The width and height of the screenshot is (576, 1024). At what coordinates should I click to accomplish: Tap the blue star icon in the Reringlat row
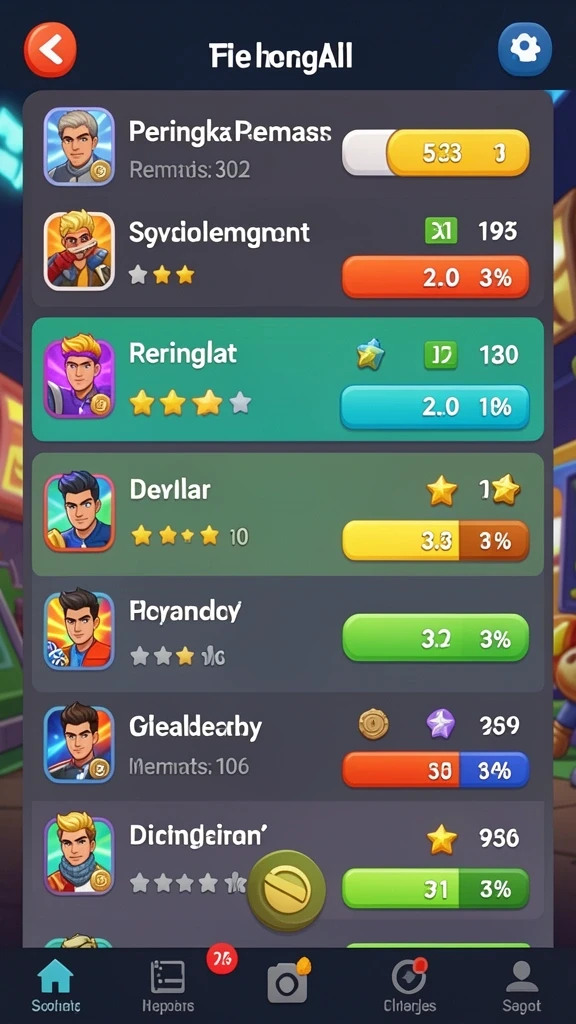coord(370,355)
